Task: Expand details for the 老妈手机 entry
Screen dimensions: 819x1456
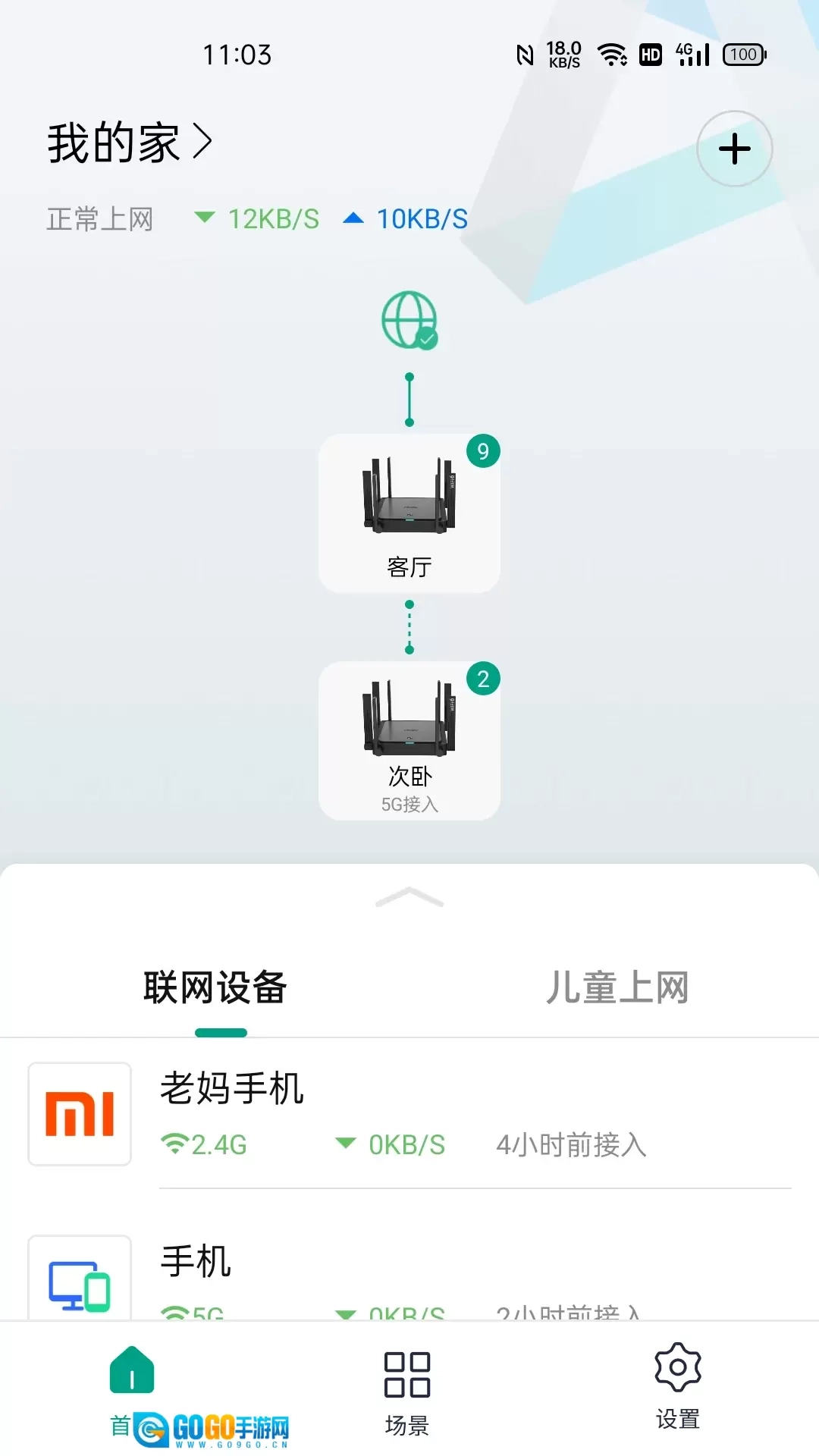Action: coord(409,1112)
